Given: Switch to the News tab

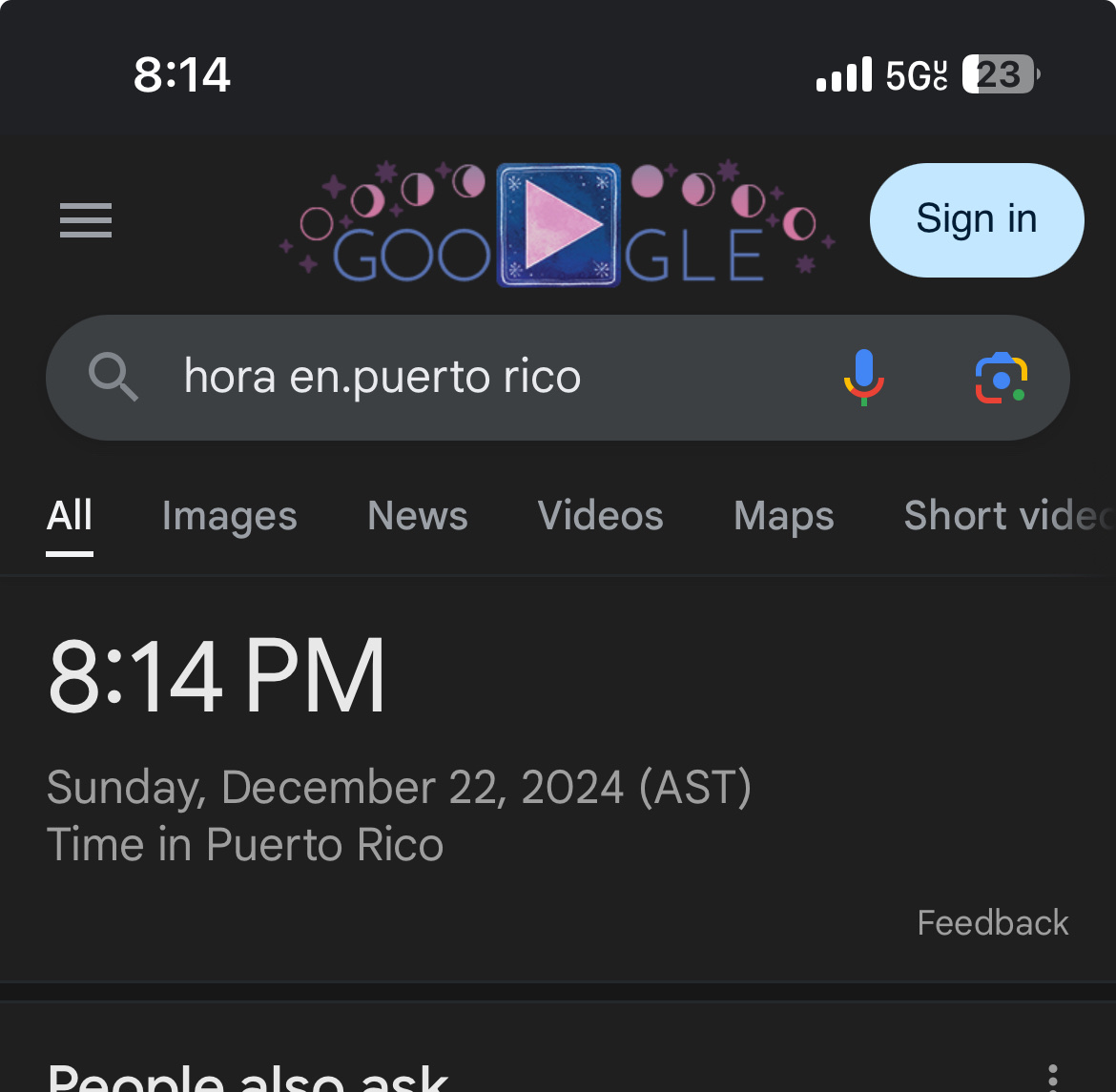Looking at the screenshot, I should tap(418, 517).
